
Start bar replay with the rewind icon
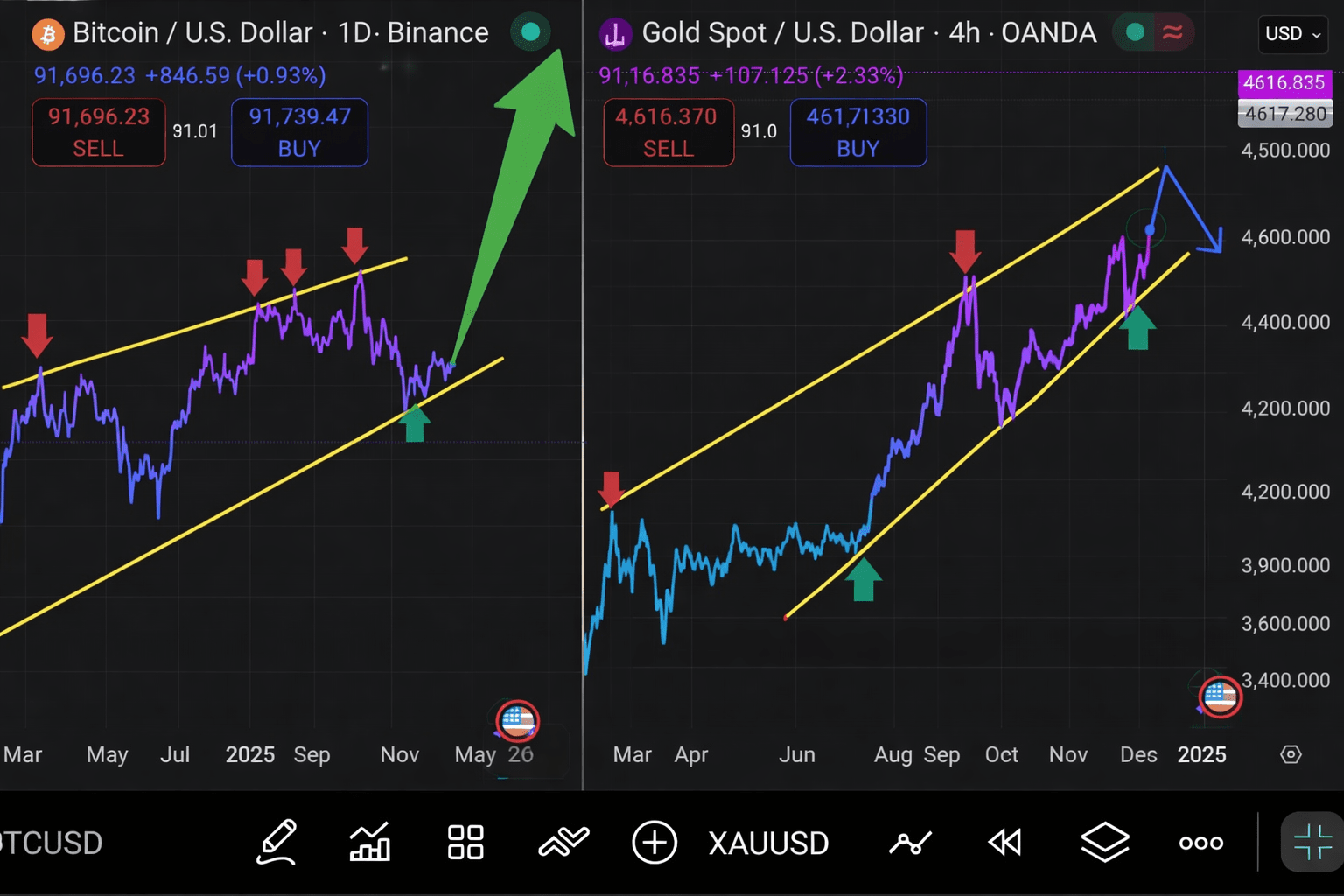pyautogui.click(x=1004, y=843)
